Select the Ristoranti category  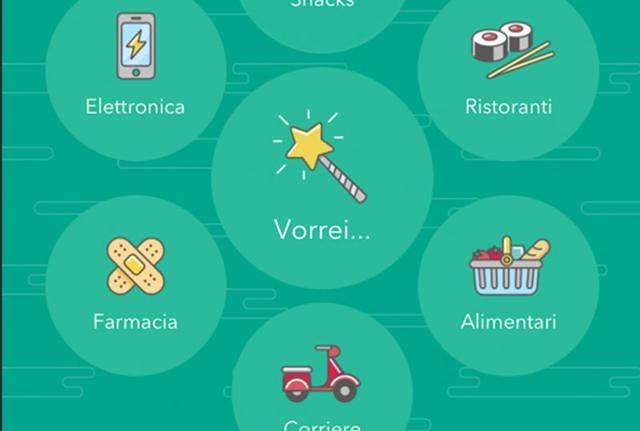[x=508, y=68]
